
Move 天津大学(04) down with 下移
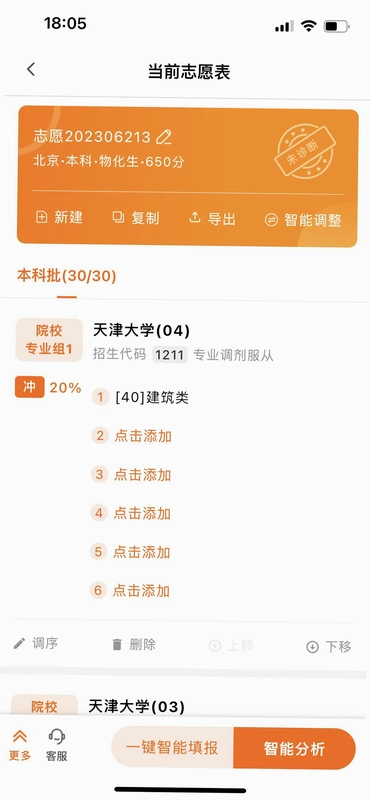click(329, 647)
